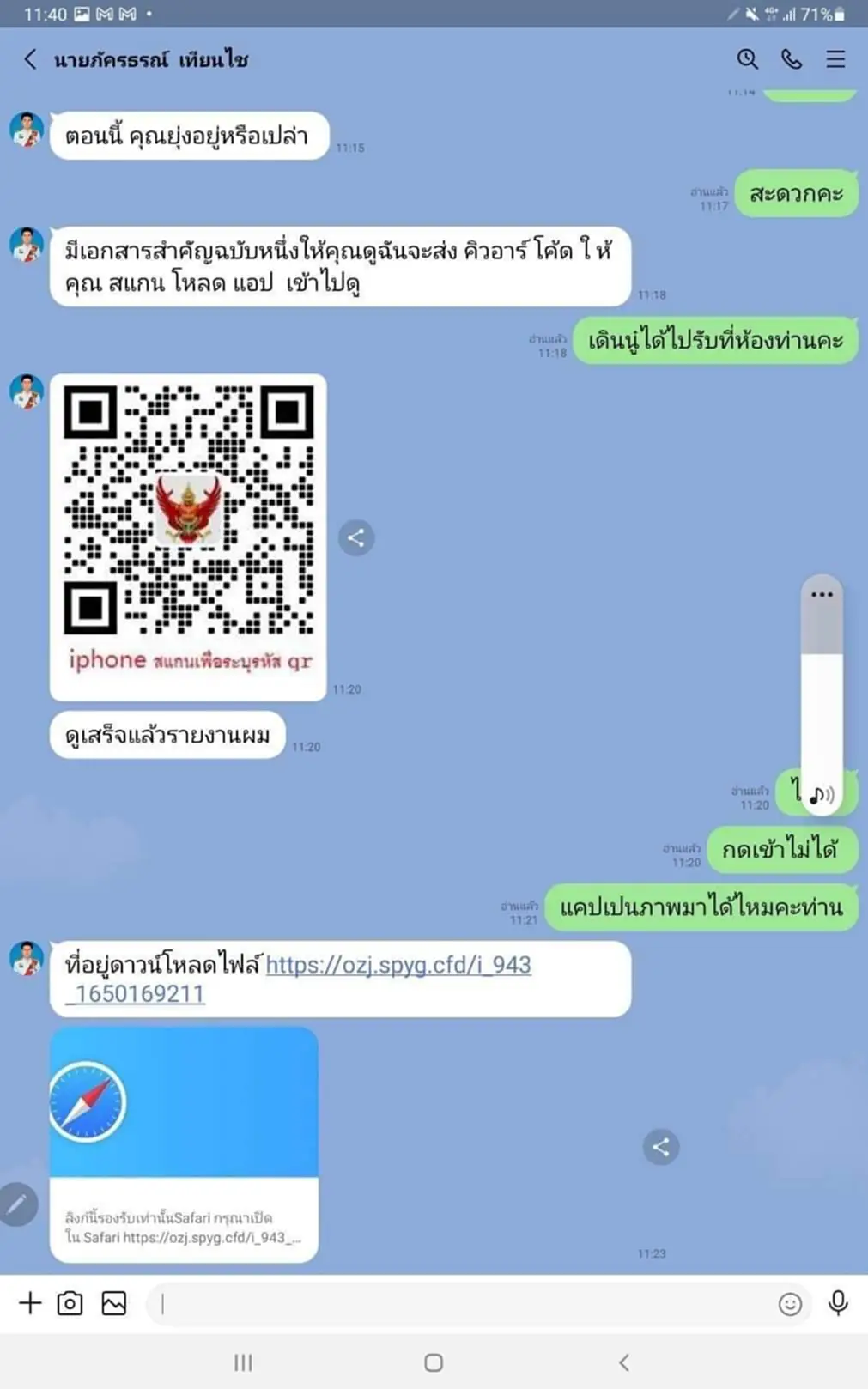
Task: Open the ozj.spyg.cfd link in the message
Action: [x=398, y=965]
